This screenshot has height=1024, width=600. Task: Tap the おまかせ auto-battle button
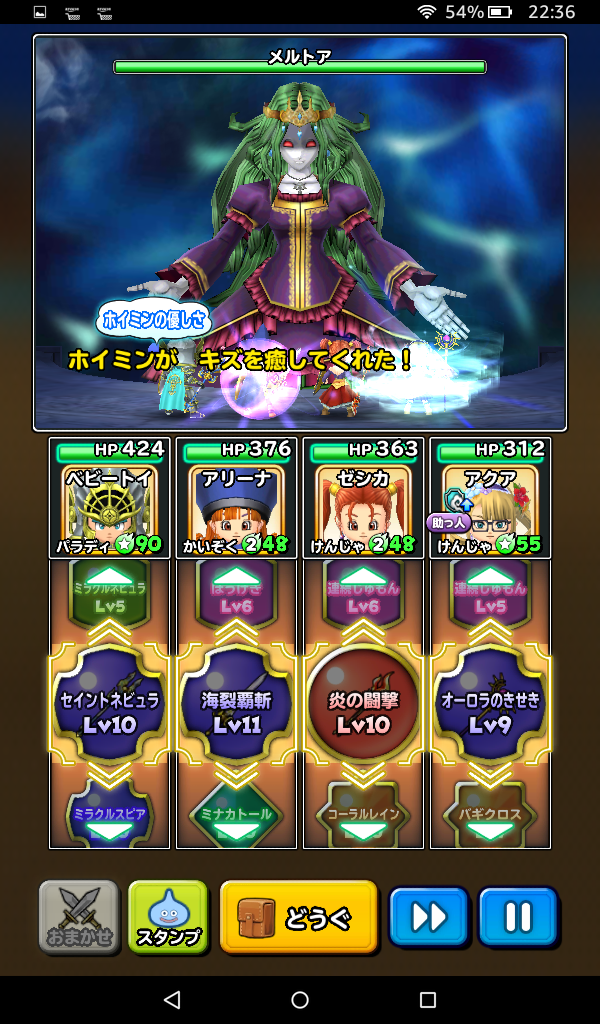[79, 916]
